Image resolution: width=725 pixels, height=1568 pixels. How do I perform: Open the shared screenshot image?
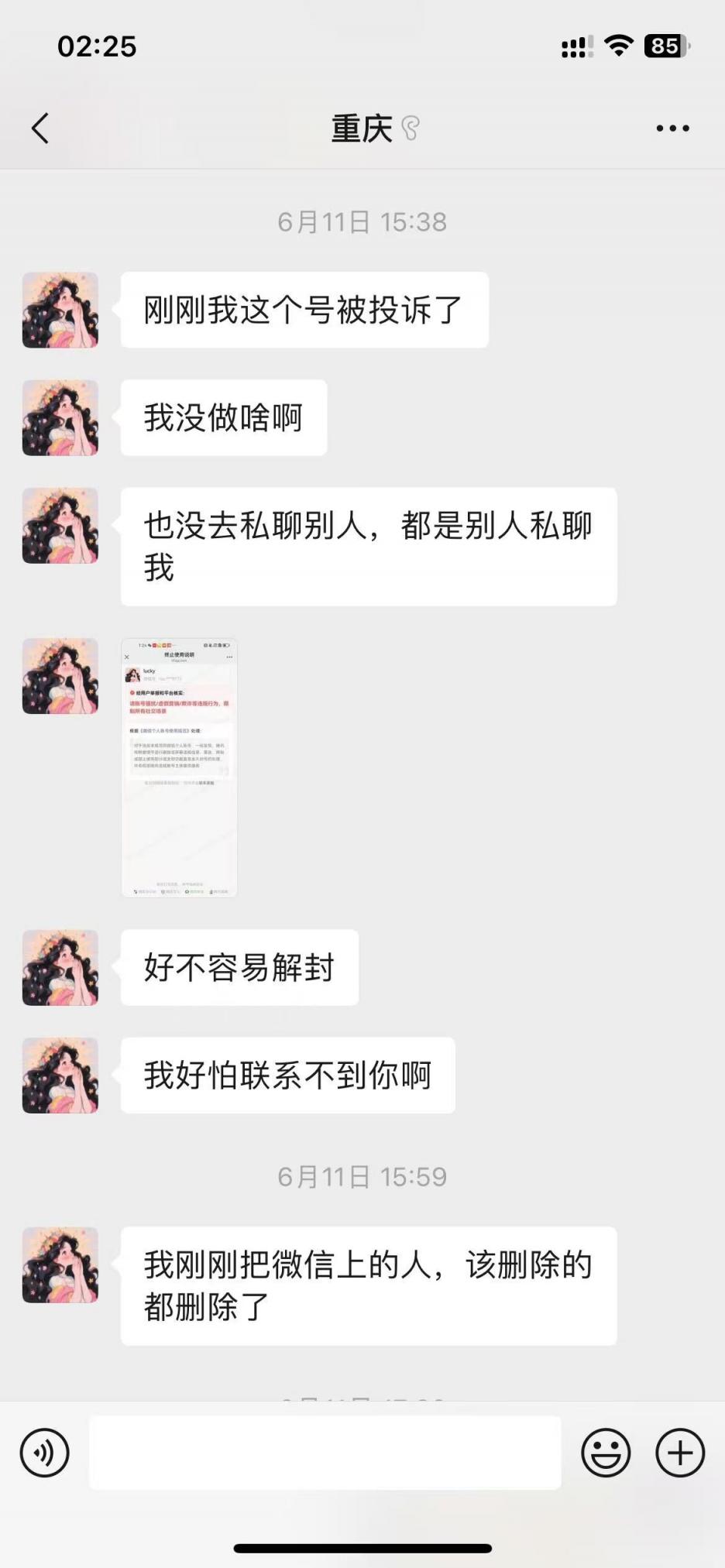click(179, 767)
